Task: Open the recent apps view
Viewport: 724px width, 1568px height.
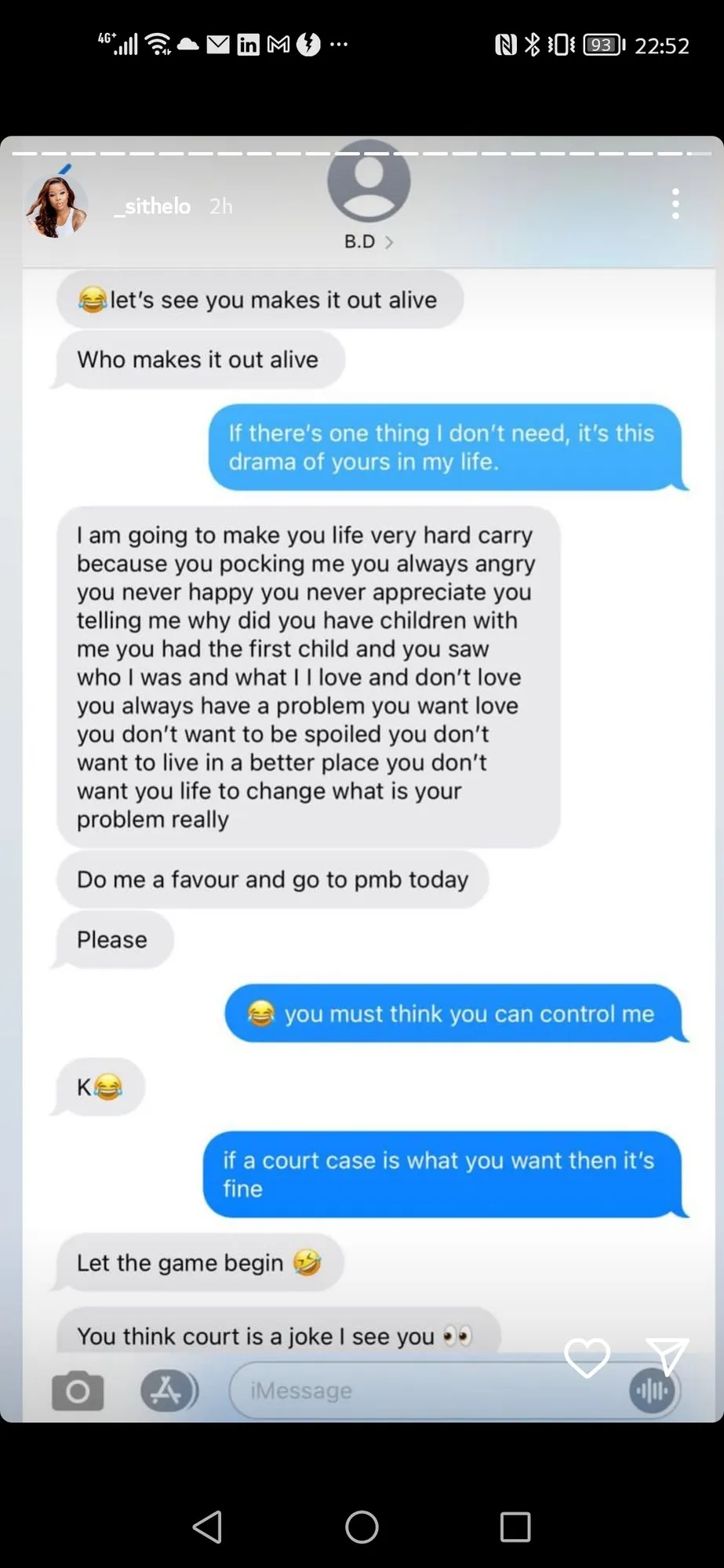Action: click(x=515, y=1526)
